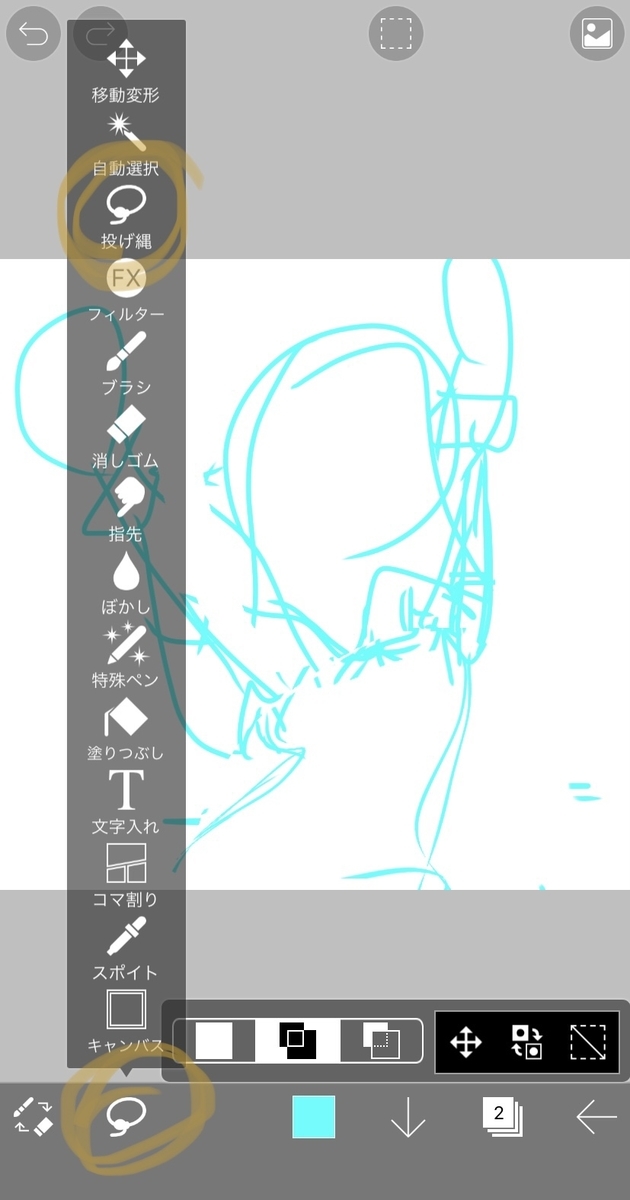Select the 指先 smudge tool
Screen dimensions: 630x1200
[x=126, y=508]
